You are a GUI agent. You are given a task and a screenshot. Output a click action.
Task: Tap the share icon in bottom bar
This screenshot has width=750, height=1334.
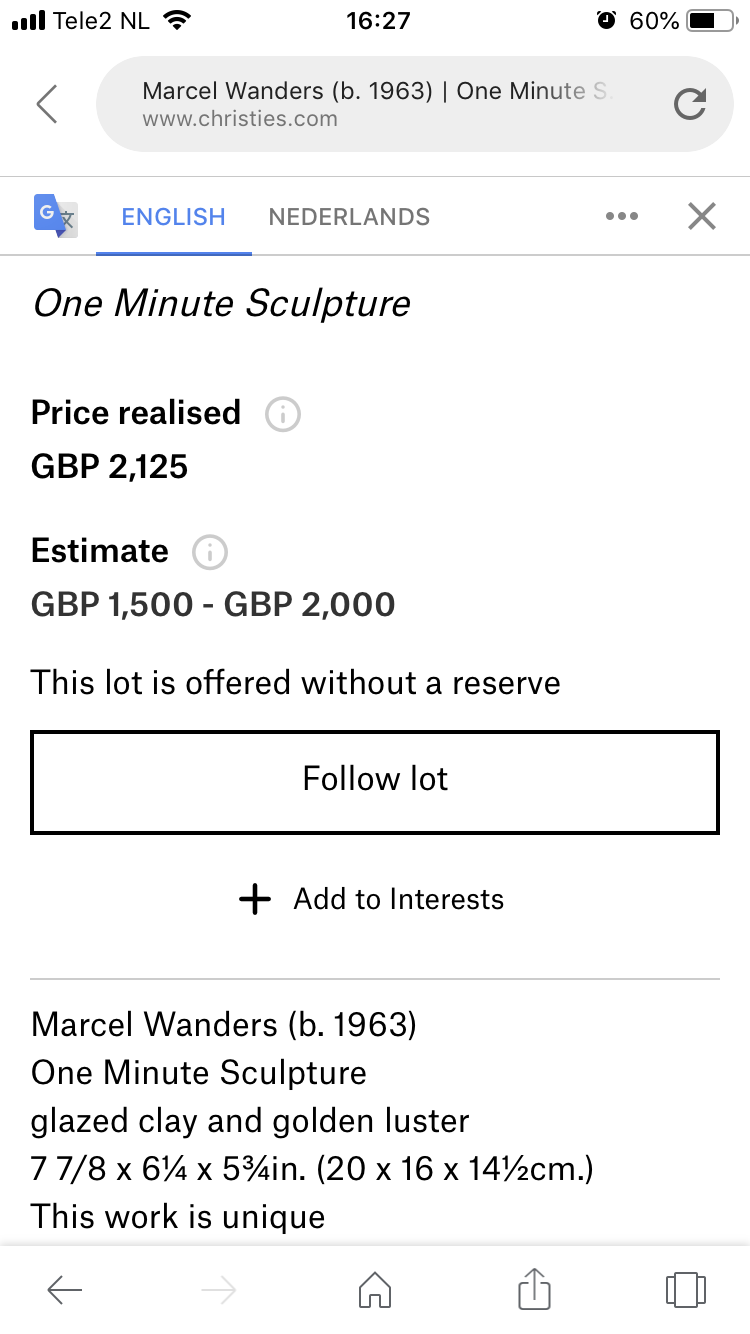point(534,1290)
